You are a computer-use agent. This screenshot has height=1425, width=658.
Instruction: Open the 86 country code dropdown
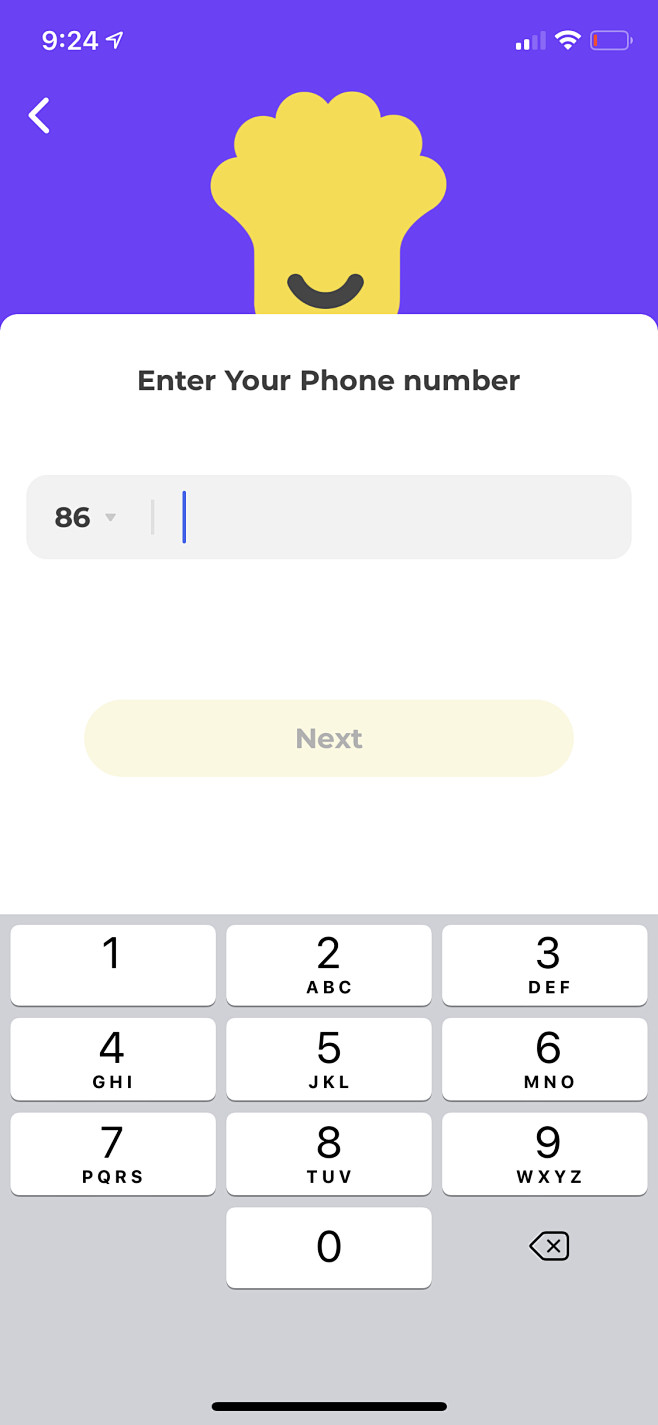[86, 517]
